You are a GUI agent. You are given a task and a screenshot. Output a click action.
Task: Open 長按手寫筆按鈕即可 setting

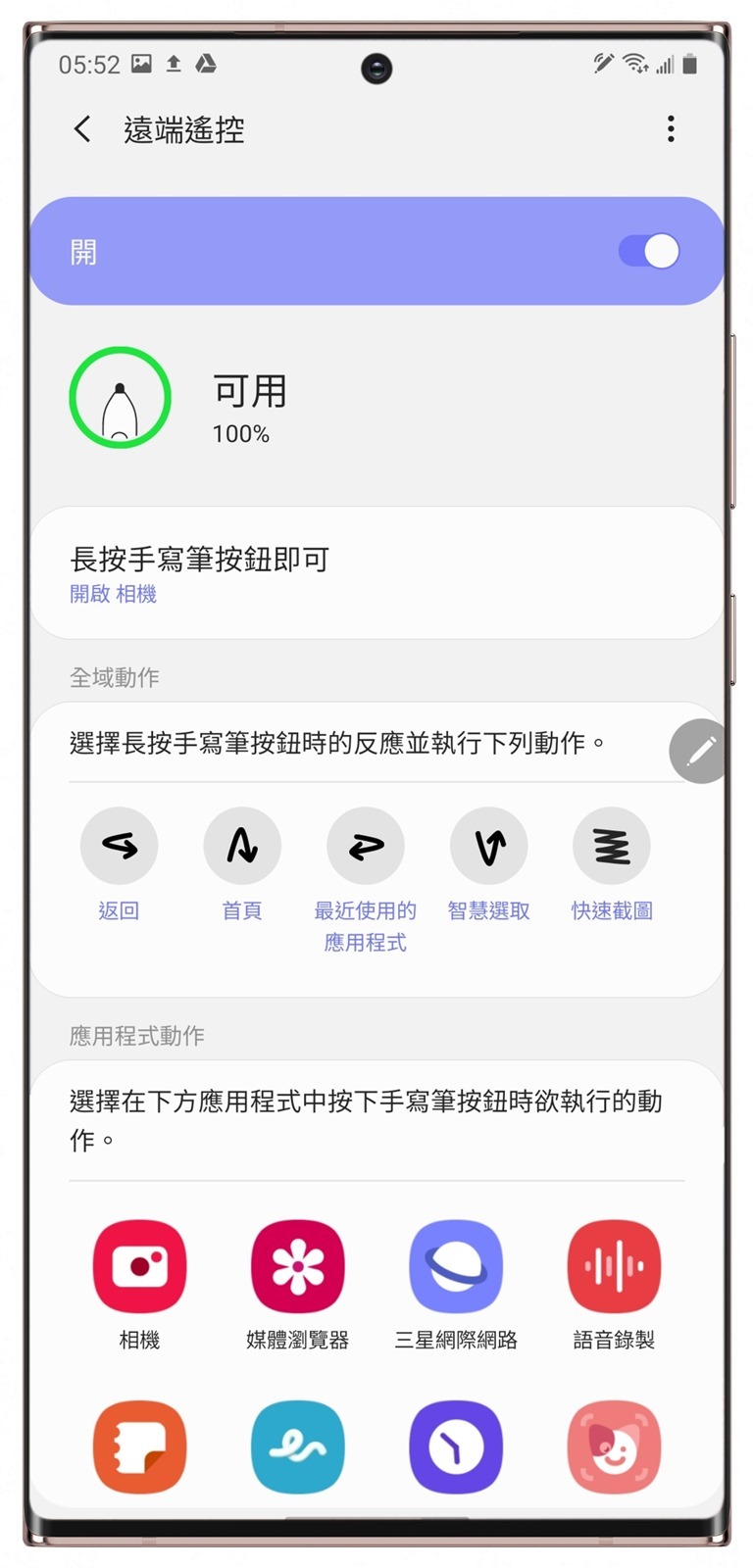click(x=376, y=573)
